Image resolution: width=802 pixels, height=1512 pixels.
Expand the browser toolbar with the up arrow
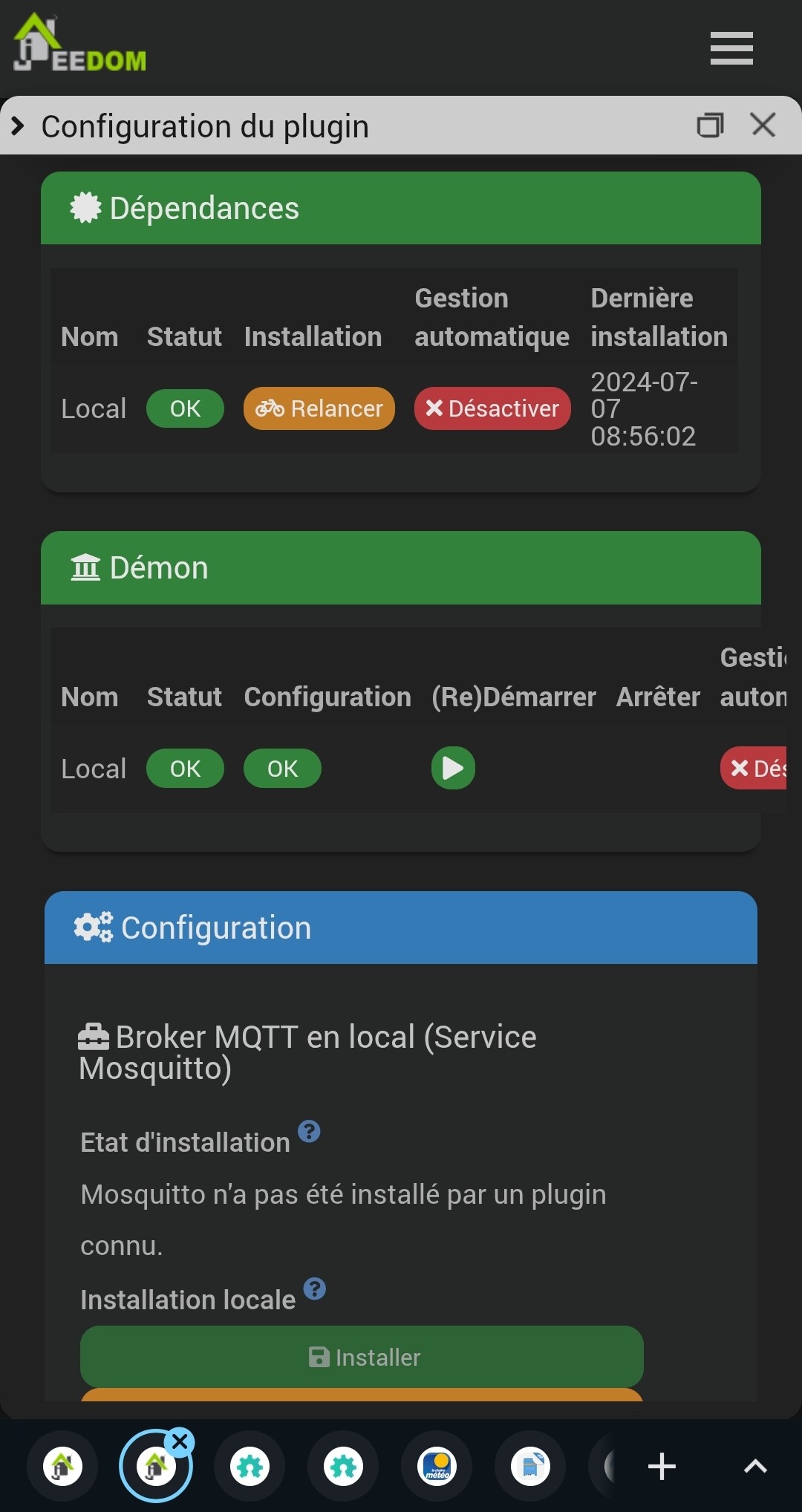(755, 1466)
